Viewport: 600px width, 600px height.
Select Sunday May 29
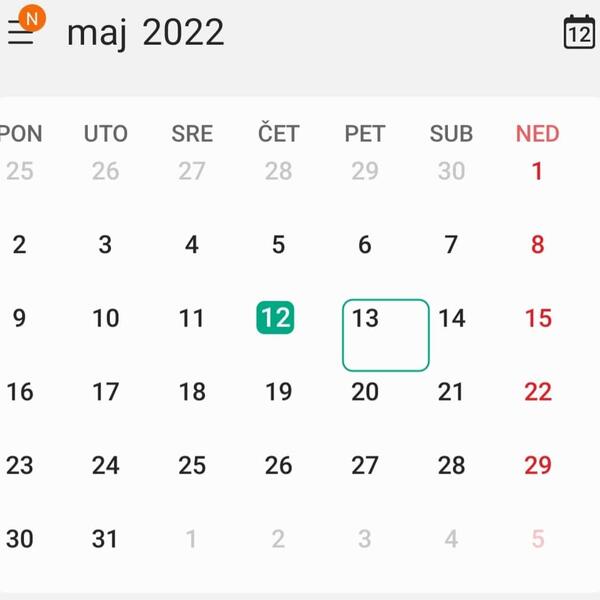pos(537,465)
